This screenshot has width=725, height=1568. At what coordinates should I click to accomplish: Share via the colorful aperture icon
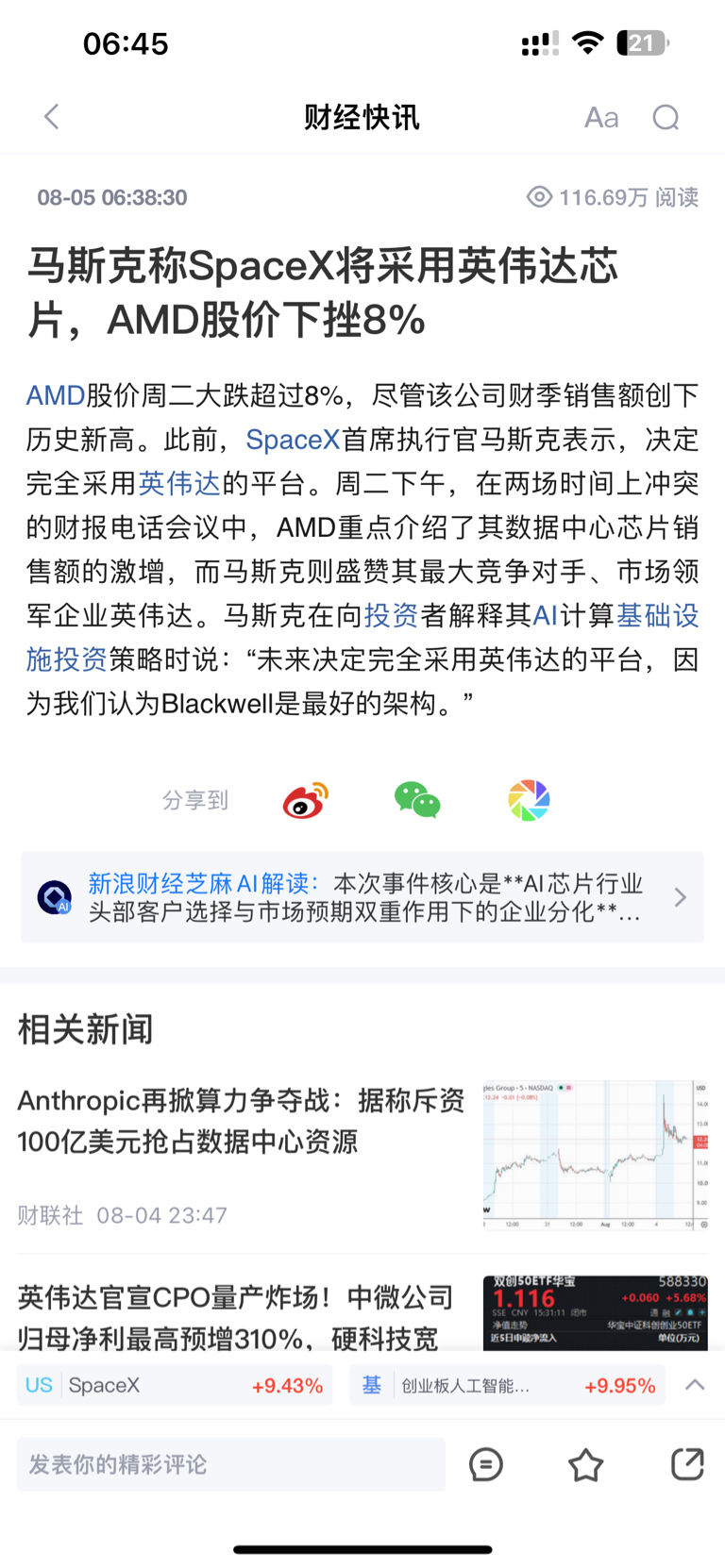click(529, 800)
